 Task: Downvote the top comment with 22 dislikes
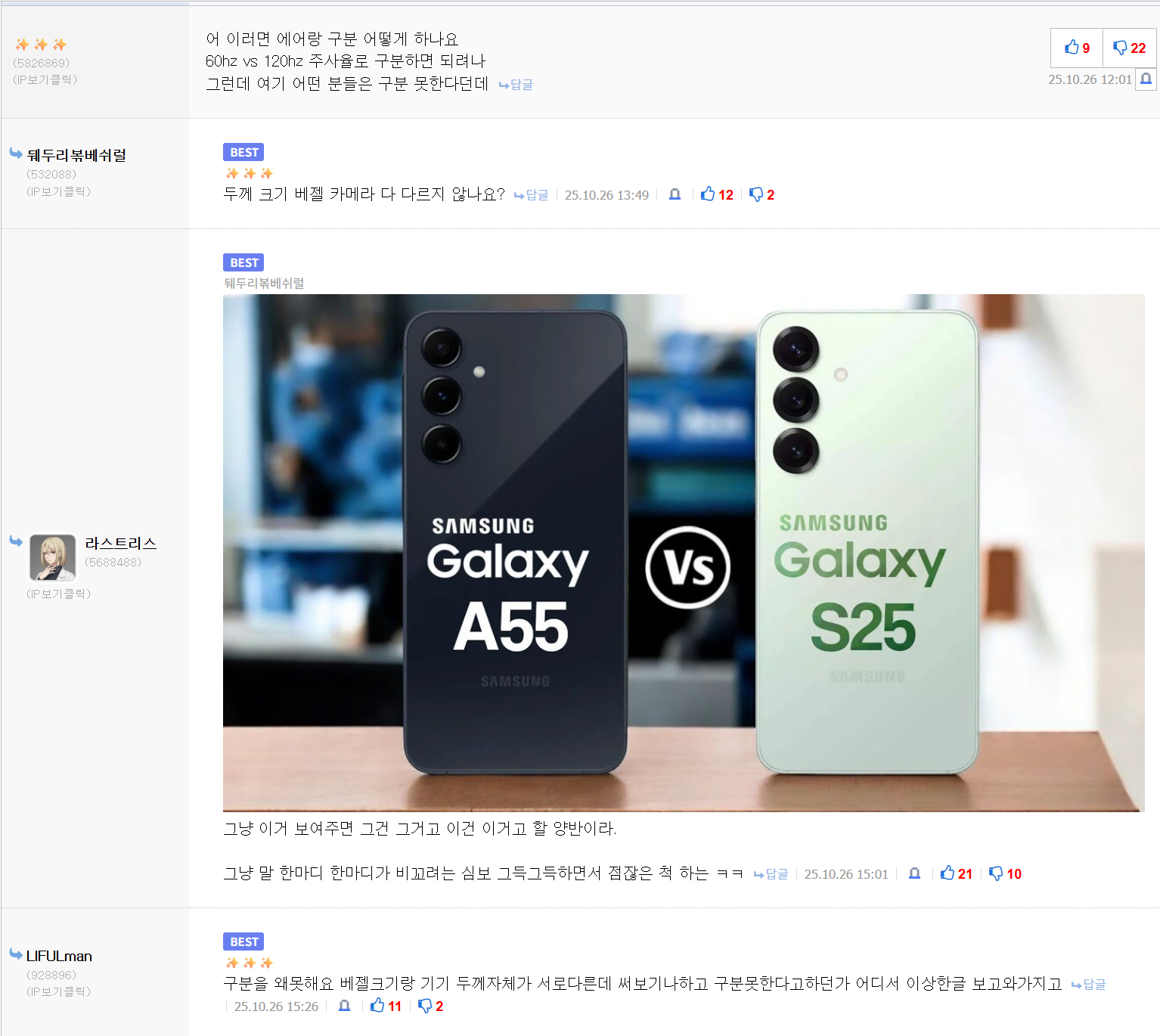click(x=1129, y=48)
